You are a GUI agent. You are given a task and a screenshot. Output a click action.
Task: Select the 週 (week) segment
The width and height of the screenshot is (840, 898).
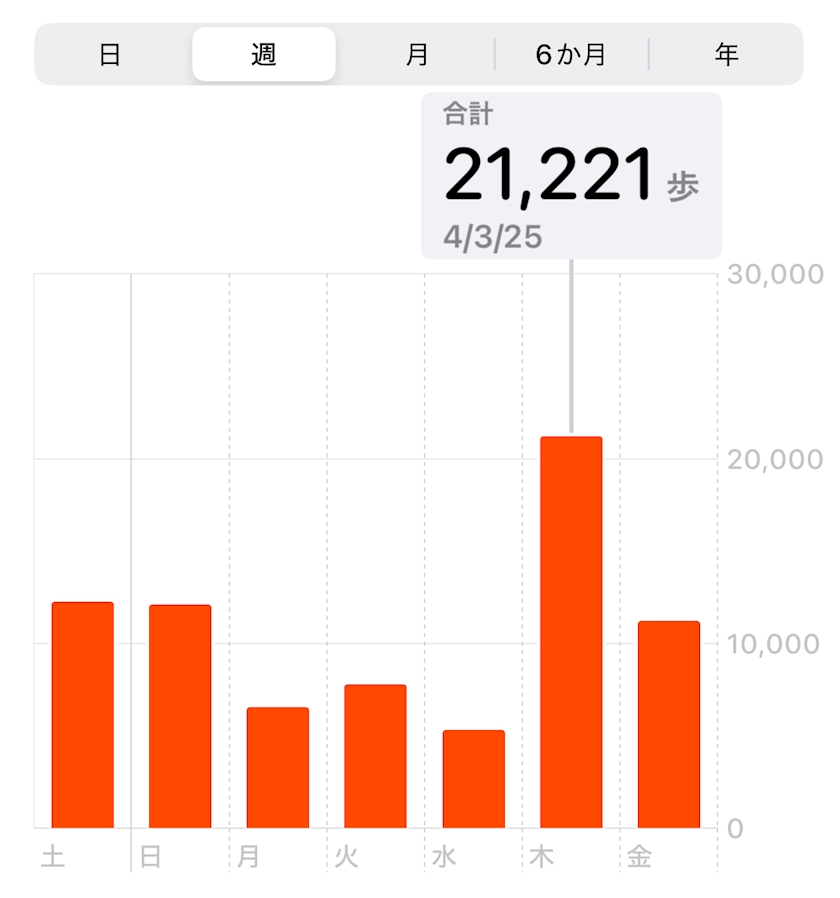[263, 54]
